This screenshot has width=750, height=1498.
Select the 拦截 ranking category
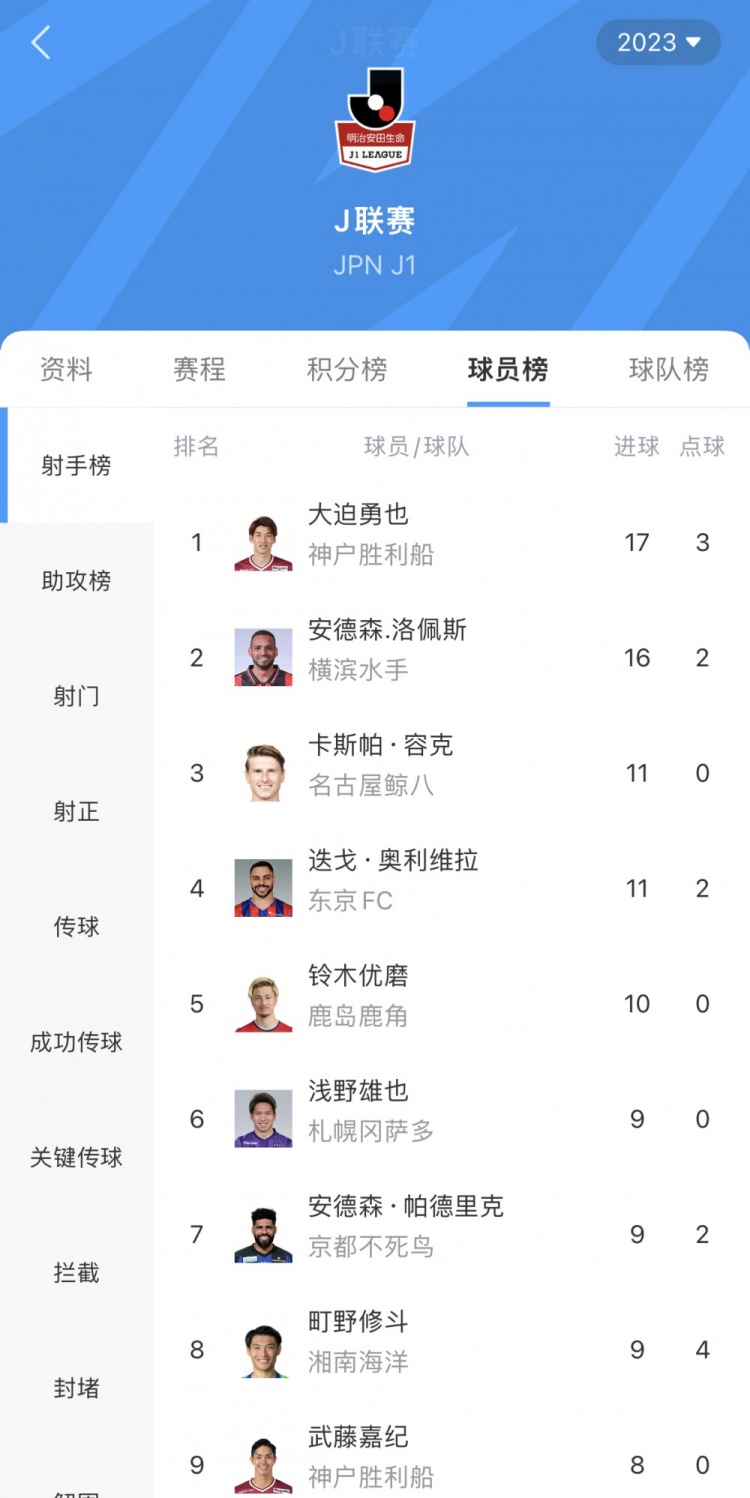point(76,1273)
